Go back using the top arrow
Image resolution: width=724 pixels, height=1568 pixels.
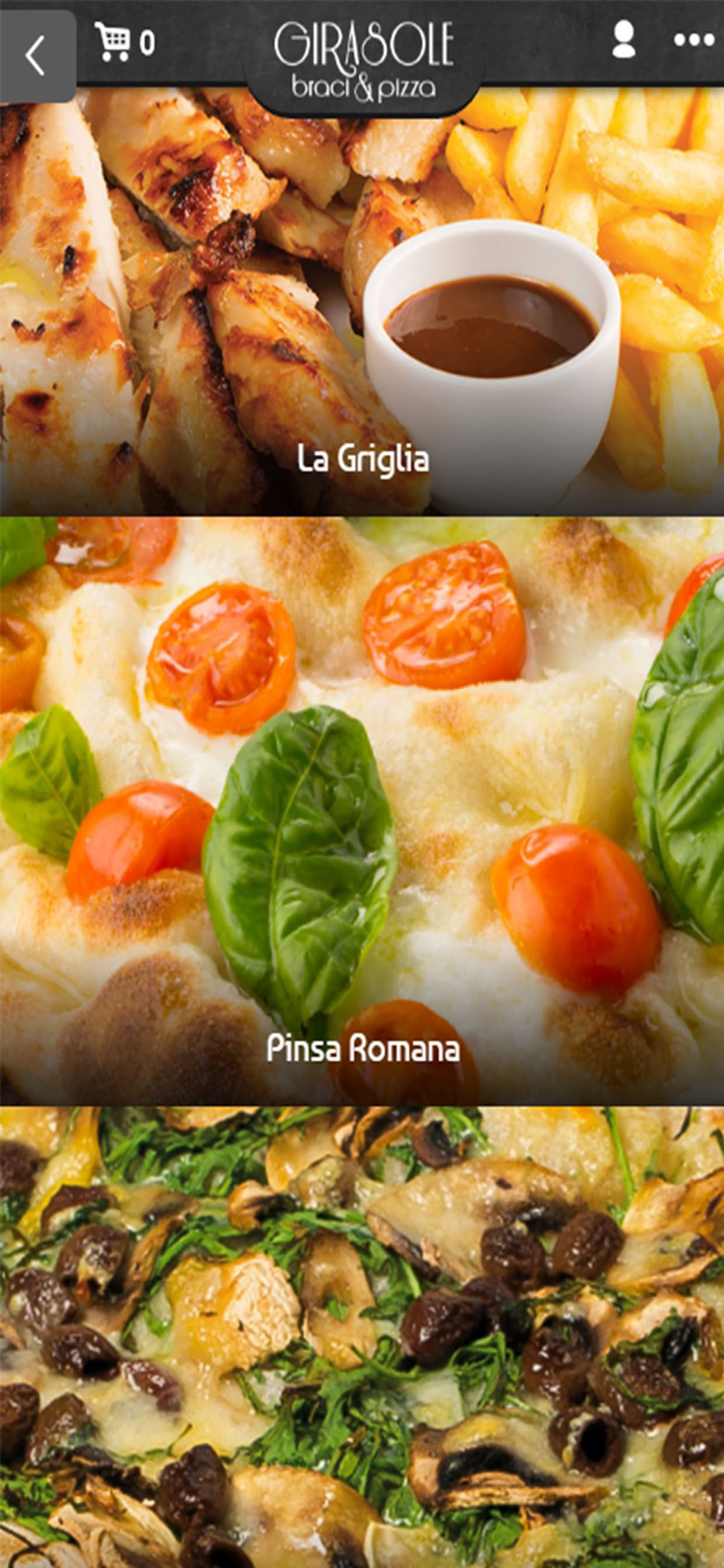(36, 55)
